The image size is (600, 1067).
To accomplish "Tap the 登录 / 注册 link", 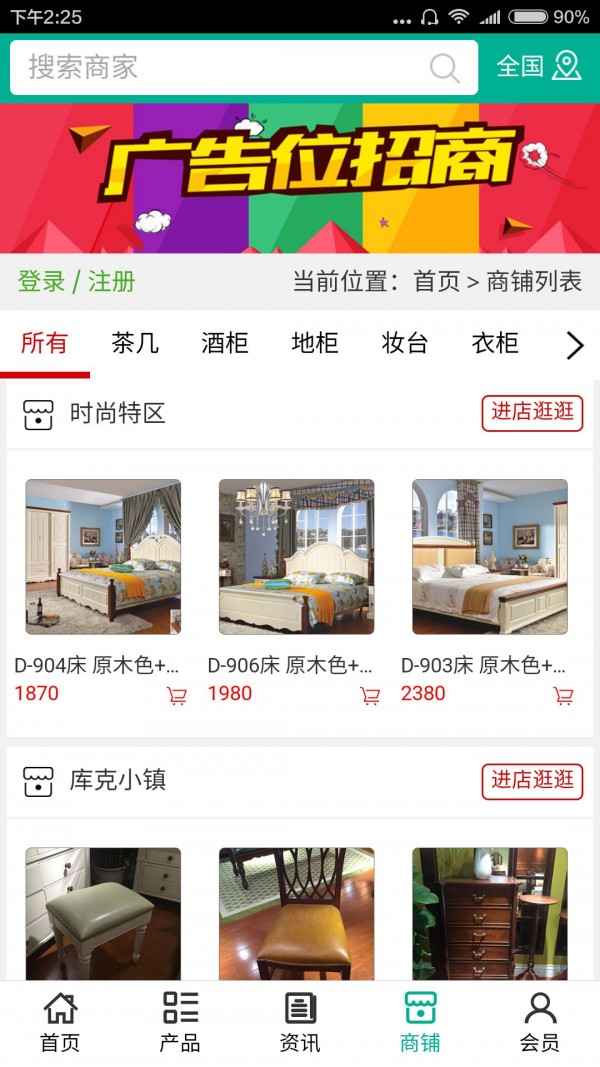I will (x=76, y=282).
